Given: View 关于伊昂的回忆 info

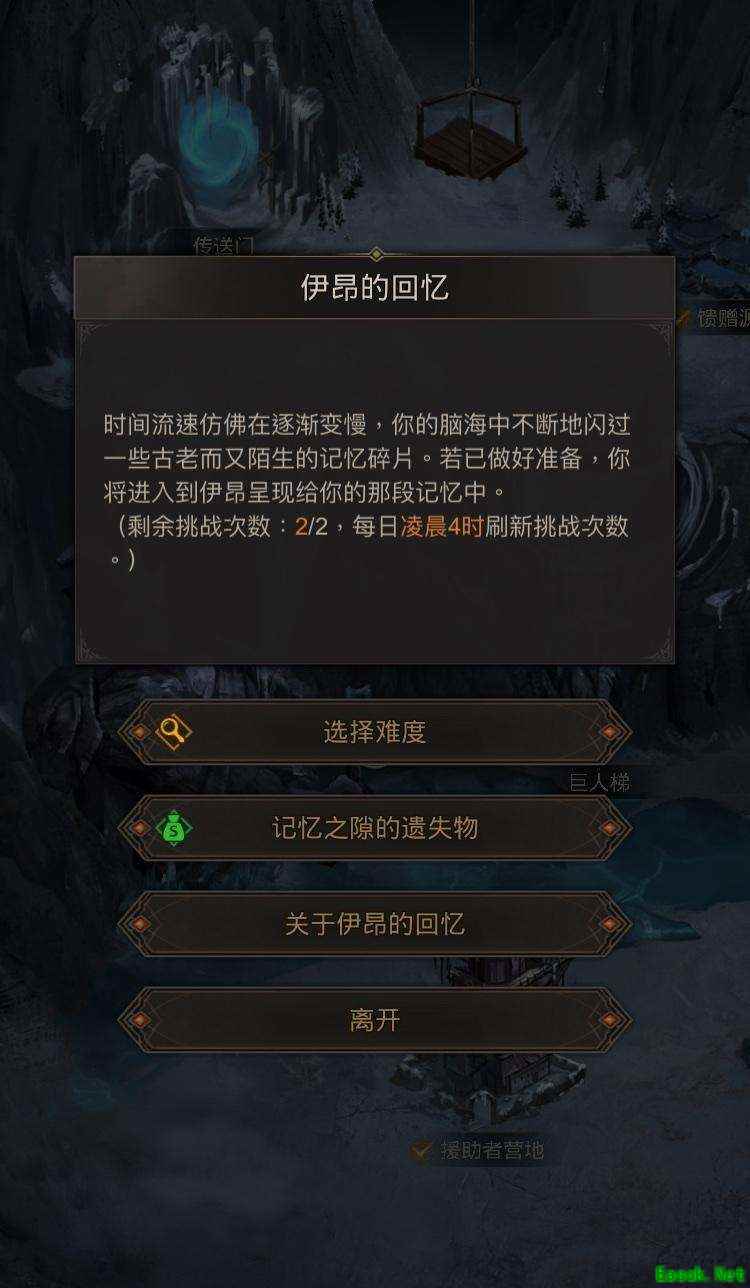Looking at the screenshot, I should pos(375,924).
